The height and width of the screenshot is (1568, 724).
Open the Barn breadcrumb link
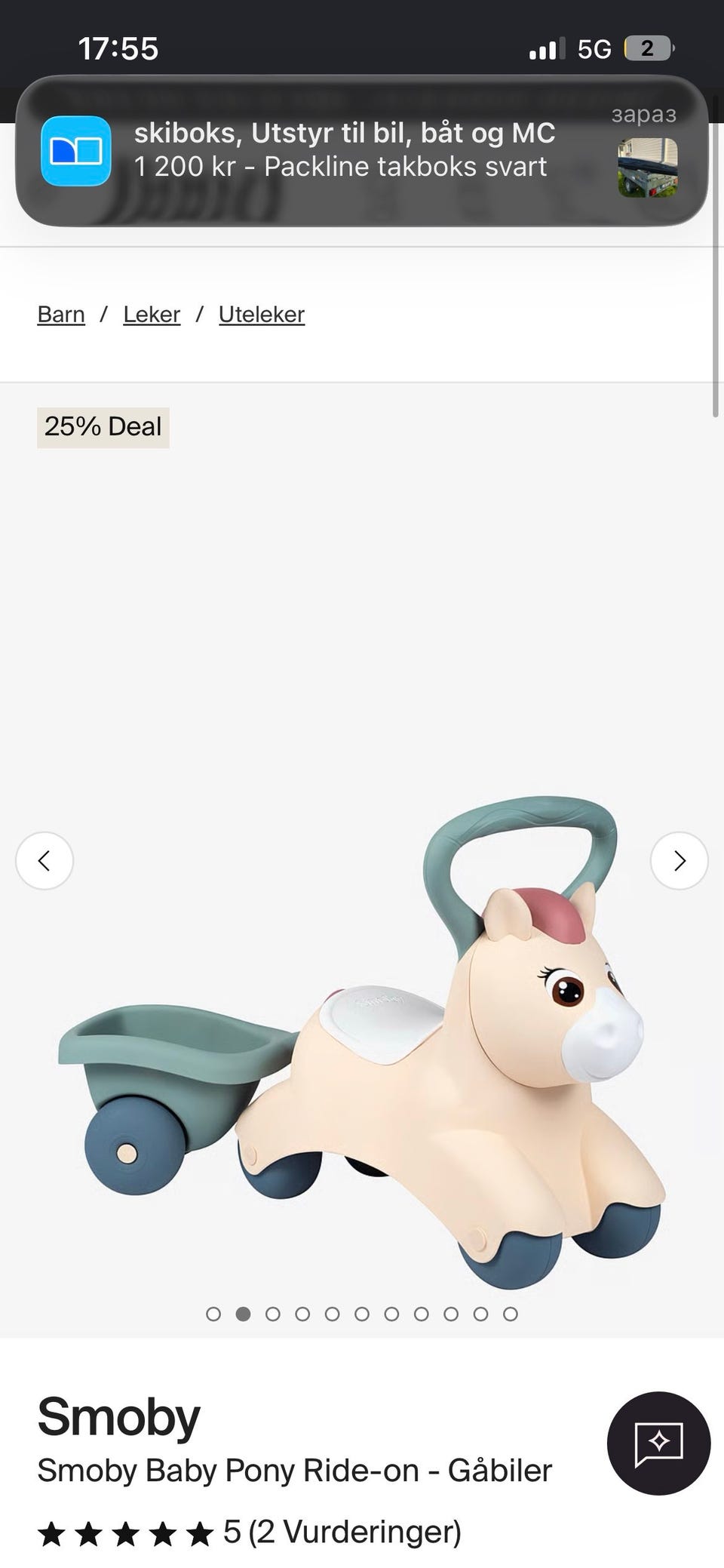(x=61, y=314)
